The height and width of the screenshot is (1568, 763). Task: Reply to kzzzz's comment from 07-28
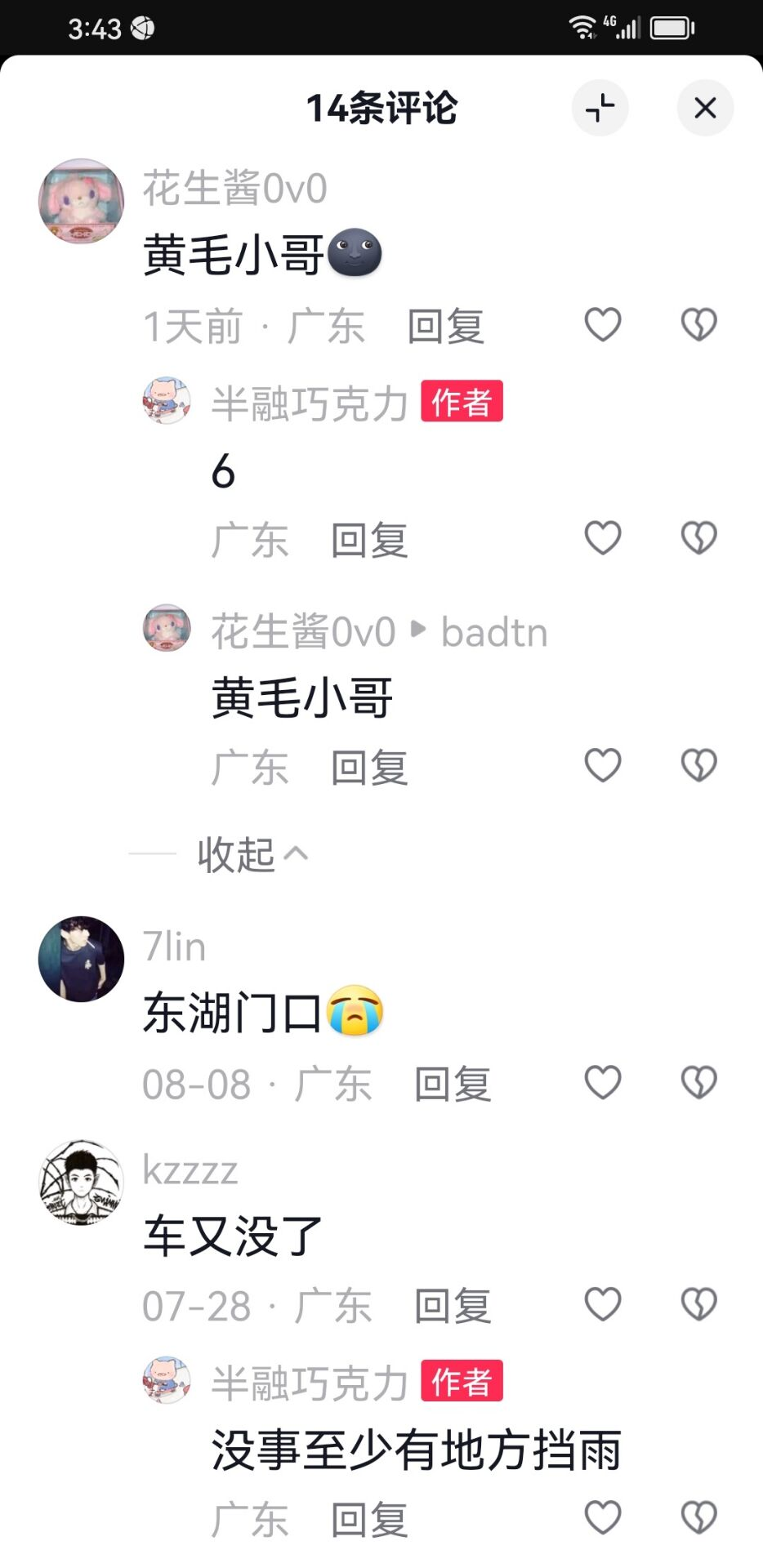tap(453, 1306)
